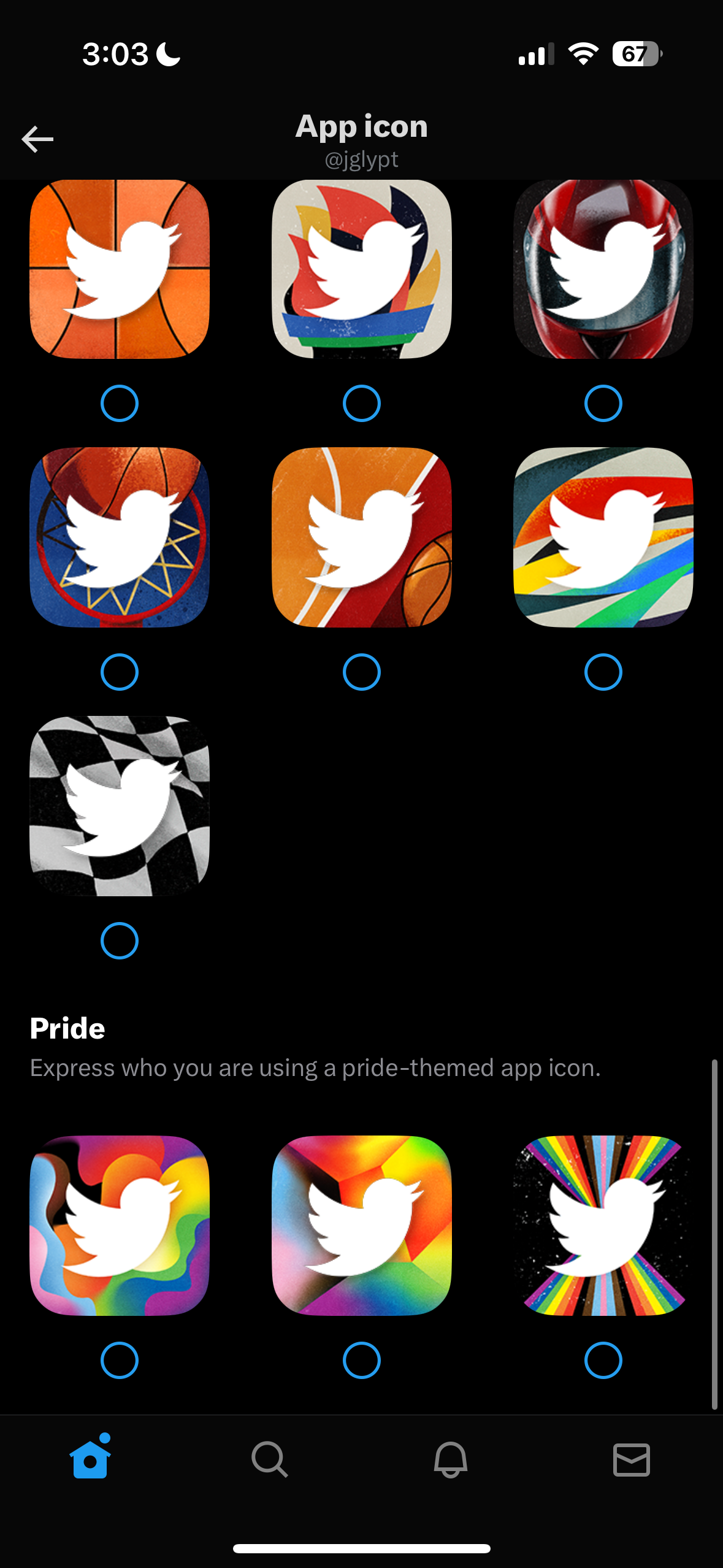This screenshot has width=723, height=1568.
Task: Pick the wavy rainbow swirl Pride icon
Action: [x=120, y=1226]
